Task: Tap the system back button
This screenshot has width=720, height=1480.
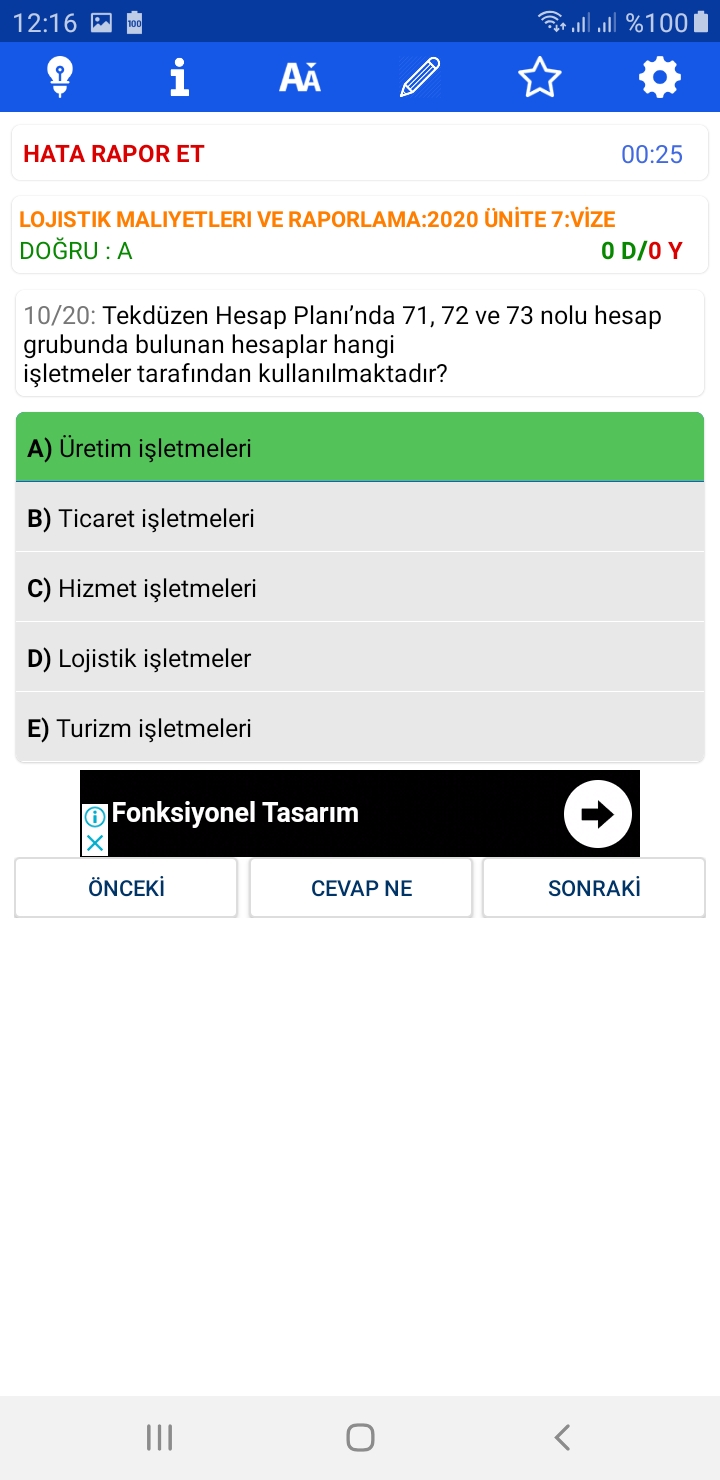Action: pos(562,1438)
